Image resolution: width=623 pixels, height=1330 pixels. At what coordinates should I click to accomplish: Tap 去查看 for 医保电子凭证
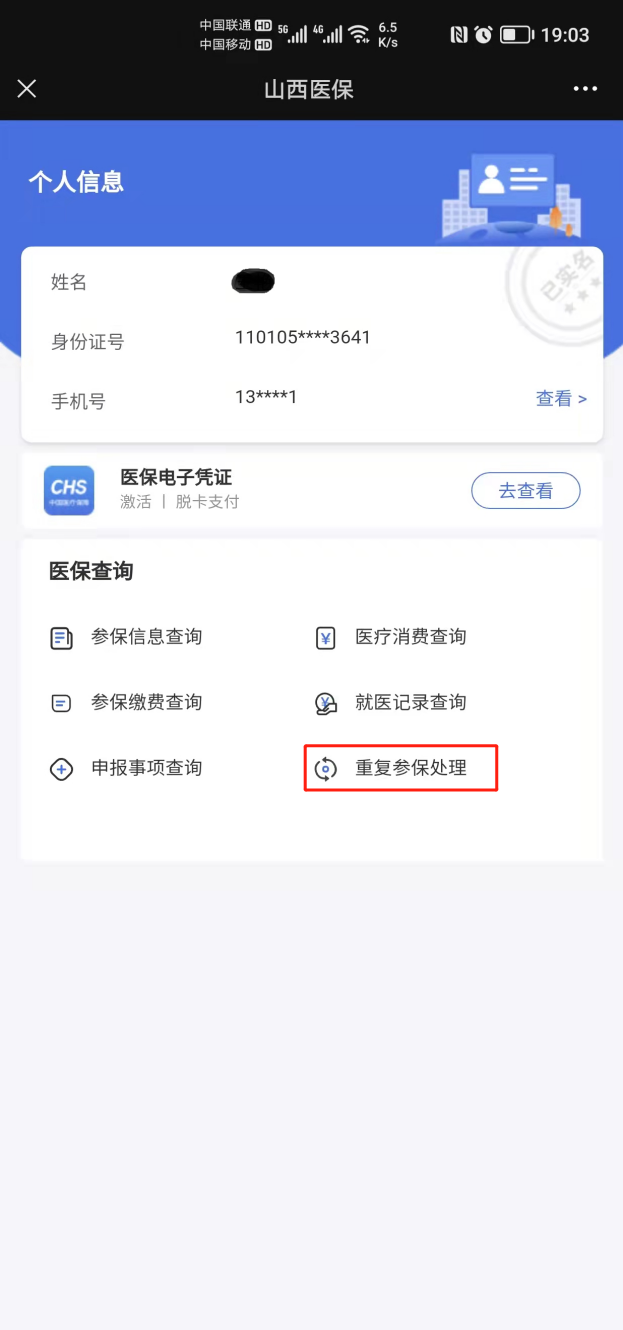[525, 491]
